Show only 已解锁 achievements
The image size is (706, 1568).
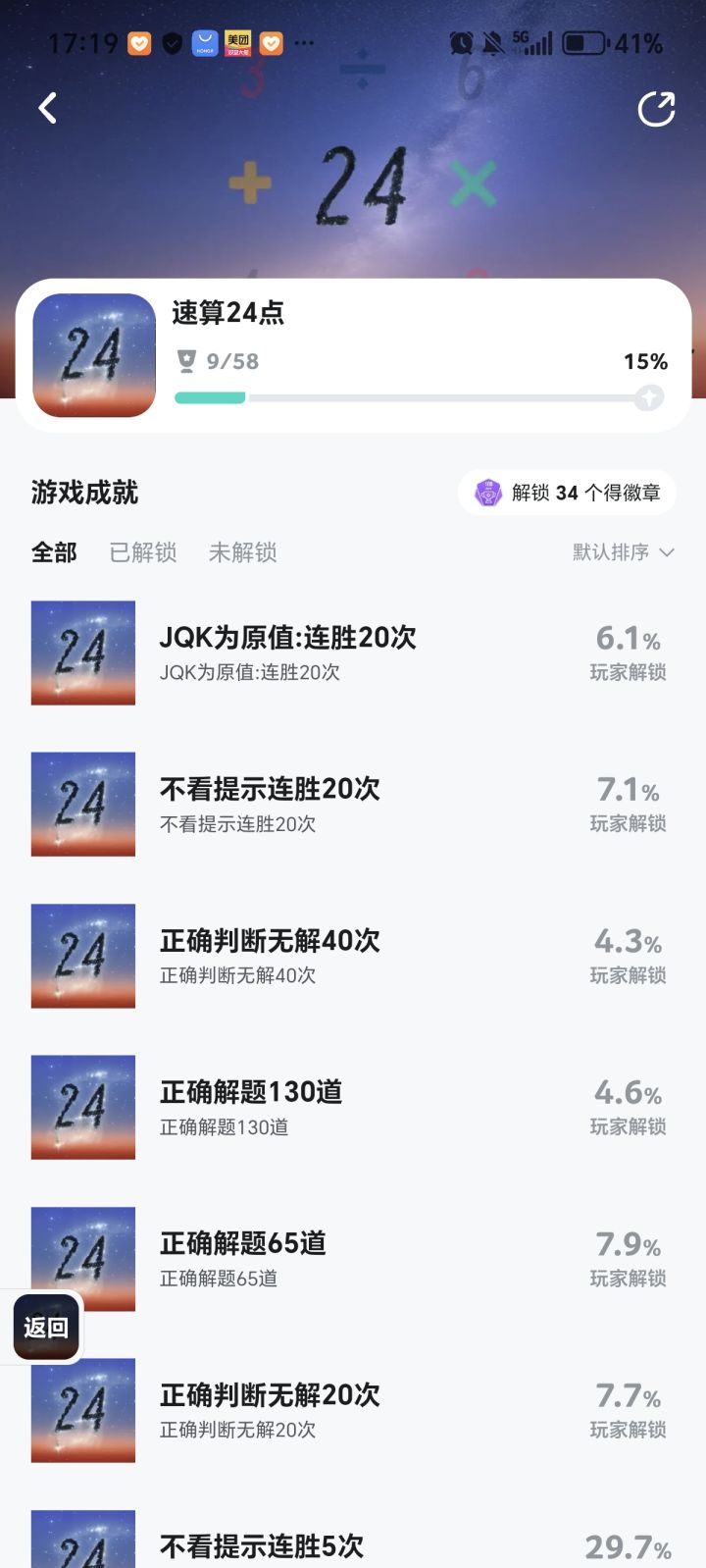click(143, 552)
